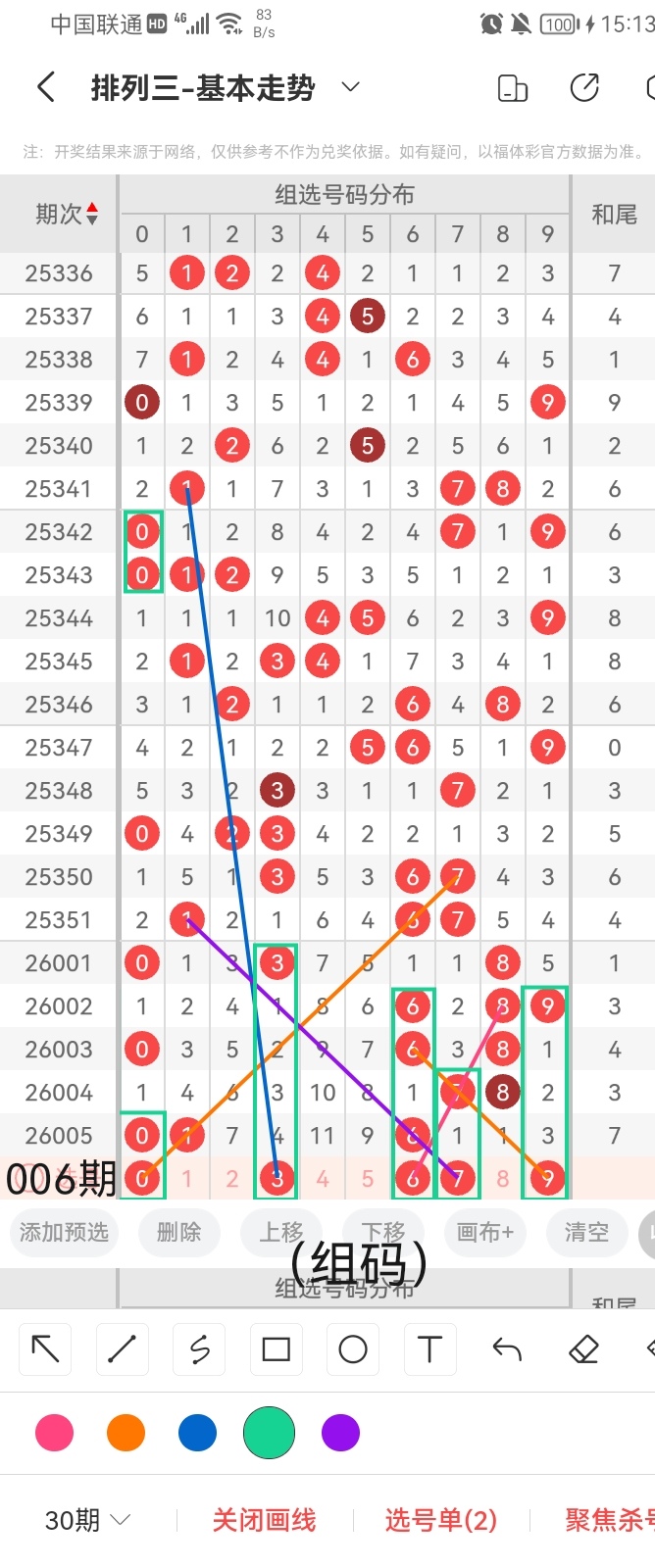655x1568 pixels.
Task: Open the 30期 period dropdown
Action: [x=87, y=1520]
